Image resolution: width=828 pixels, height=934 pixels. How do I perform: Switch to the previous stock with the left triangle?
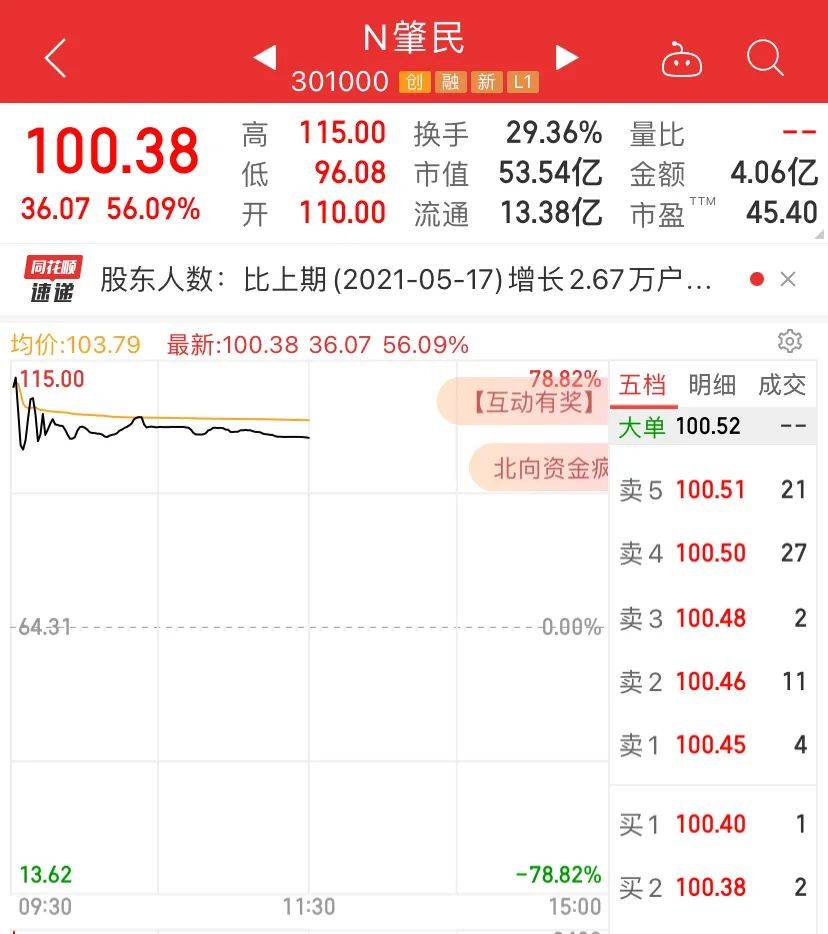click(x=265, y=58)
